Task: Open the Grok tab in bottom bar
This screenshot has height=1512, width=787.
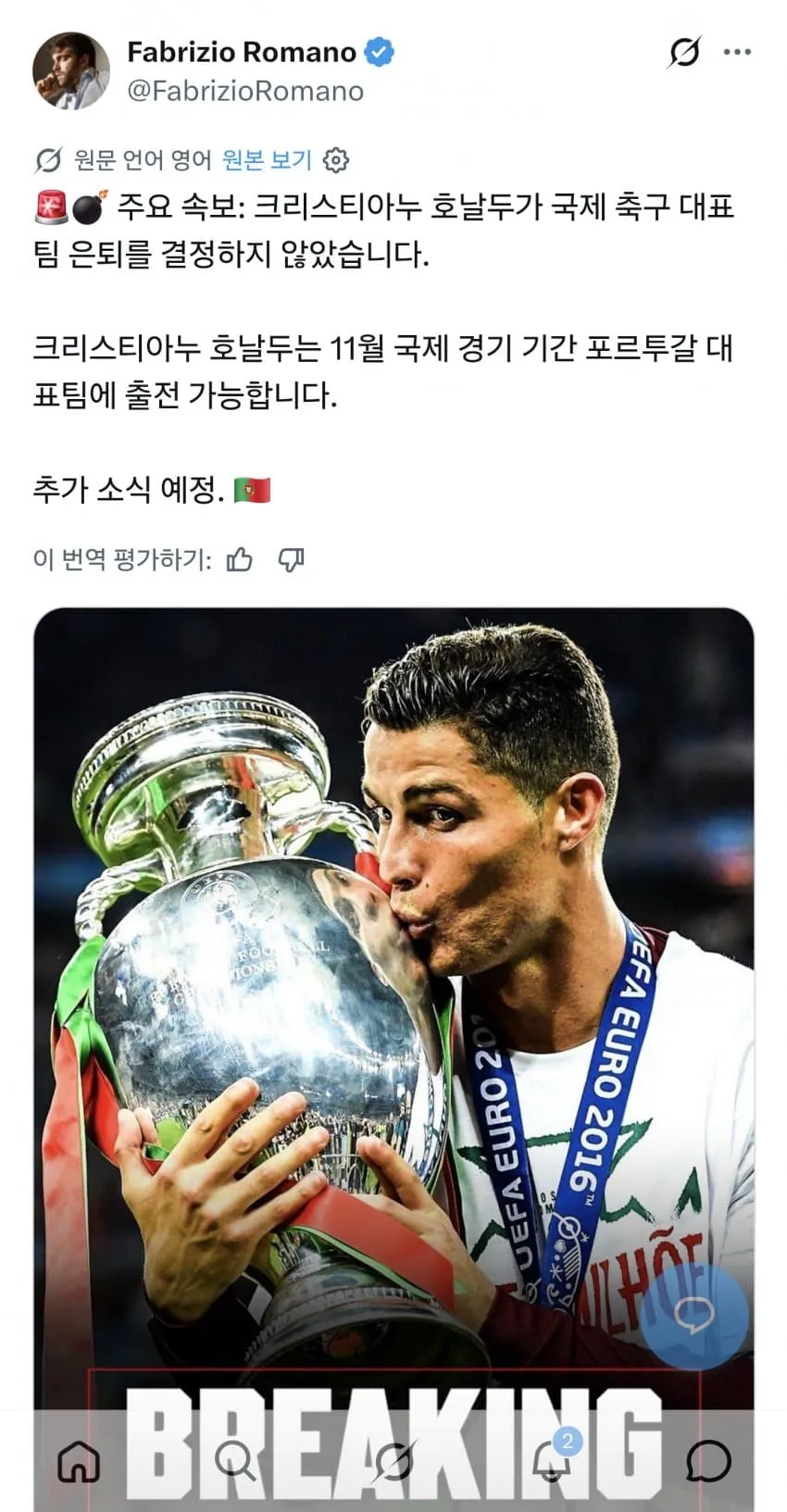Action: (393, 1461)
